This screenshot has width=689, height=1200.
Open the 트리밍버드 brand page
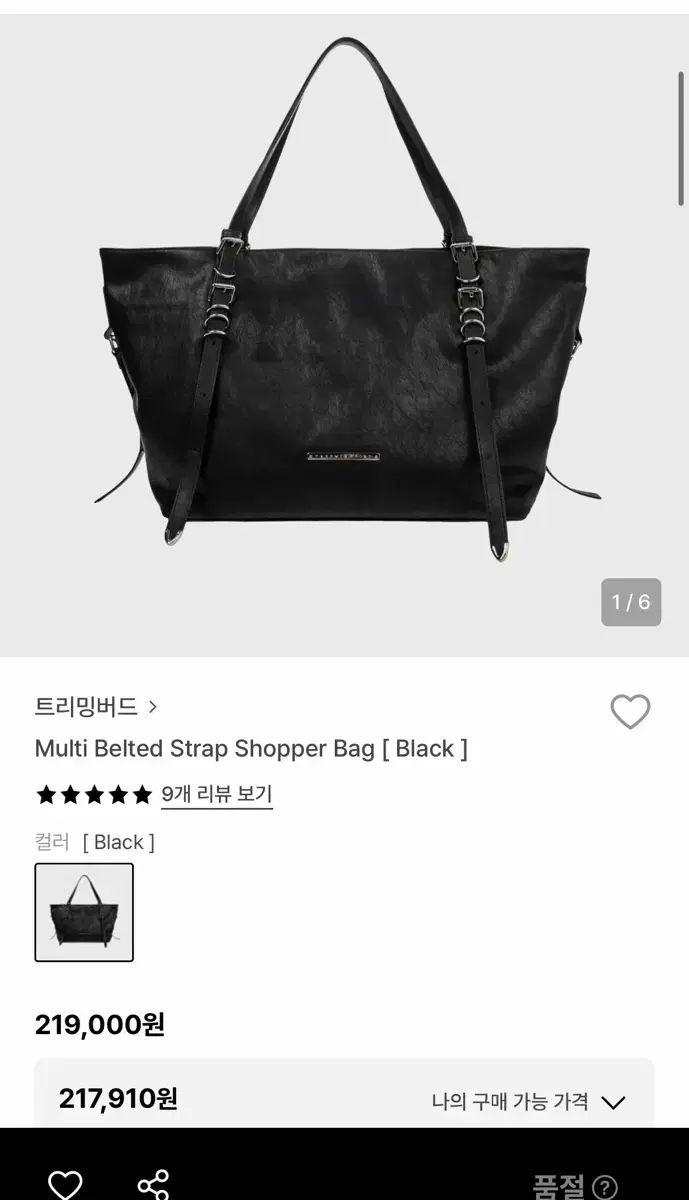96,706
